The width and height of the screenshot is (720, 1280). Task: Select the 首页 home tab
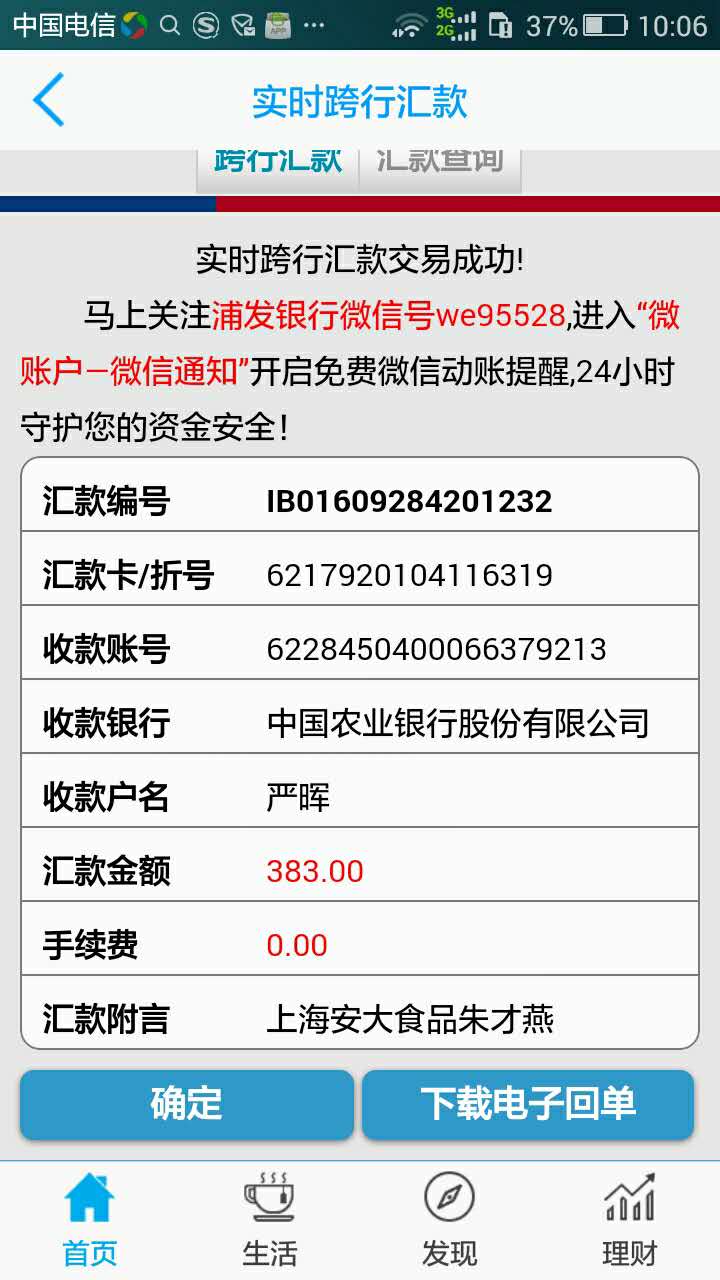coord(90,1220)
